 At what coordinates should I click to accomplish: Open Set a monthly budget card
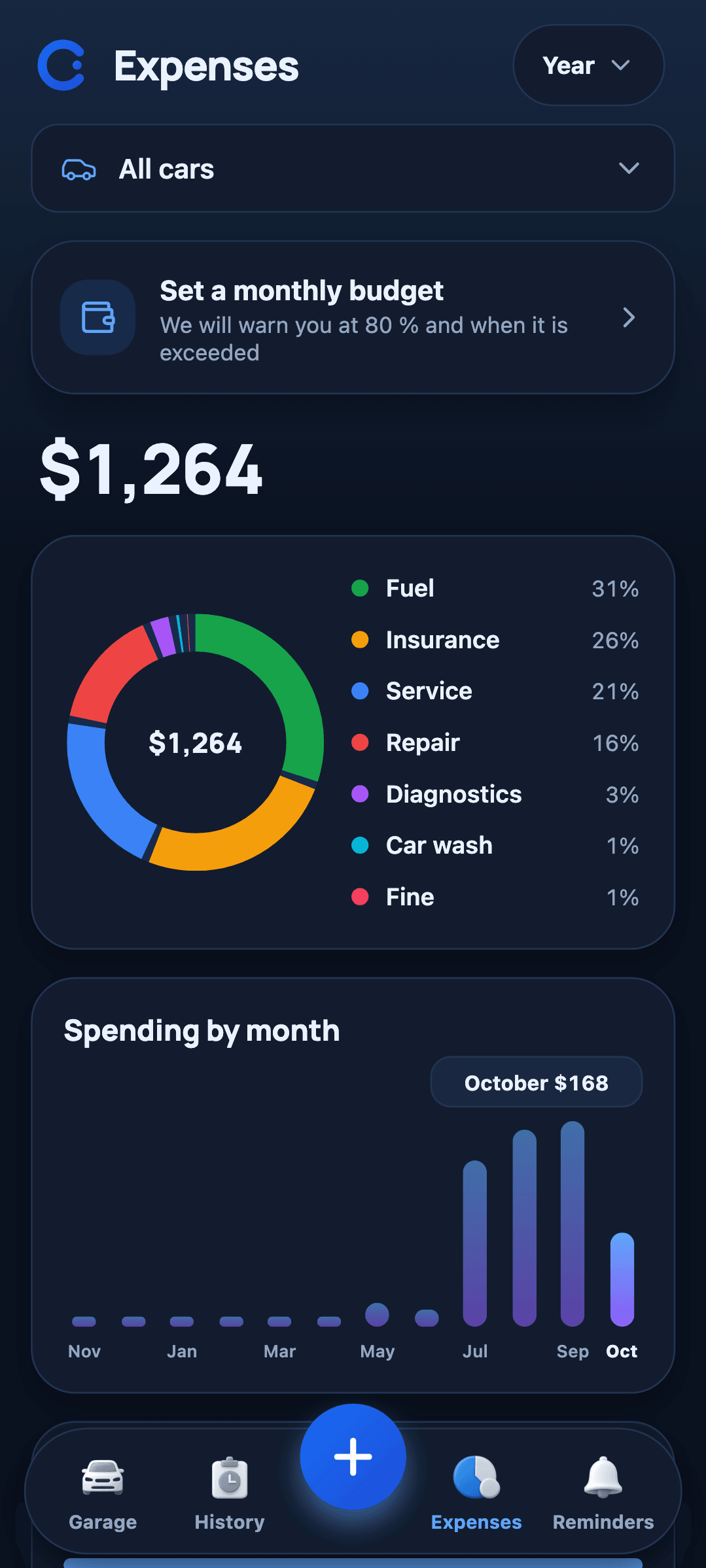pos(353,318)
